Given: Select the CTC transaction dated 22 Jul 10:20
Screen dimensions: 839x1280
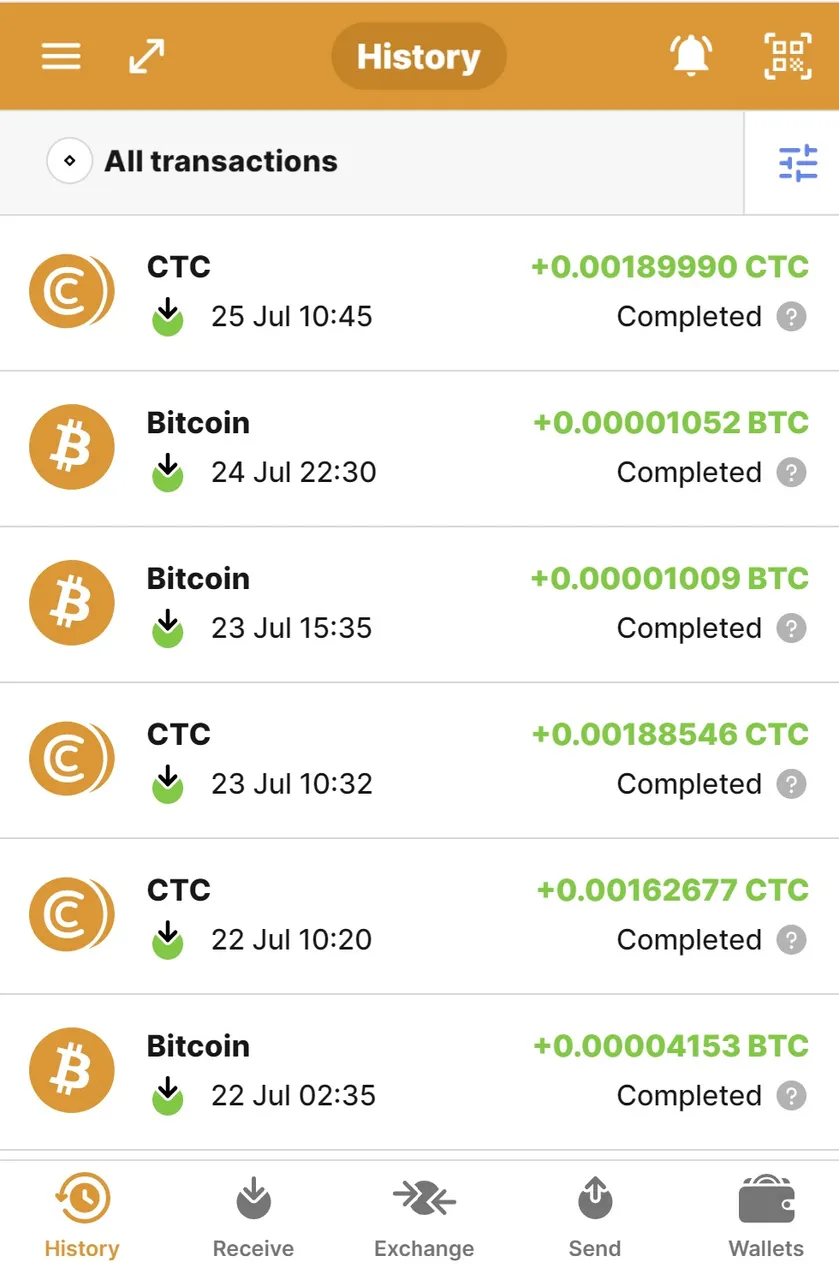Looking at the screenshot, I should [x=400, y=915].
